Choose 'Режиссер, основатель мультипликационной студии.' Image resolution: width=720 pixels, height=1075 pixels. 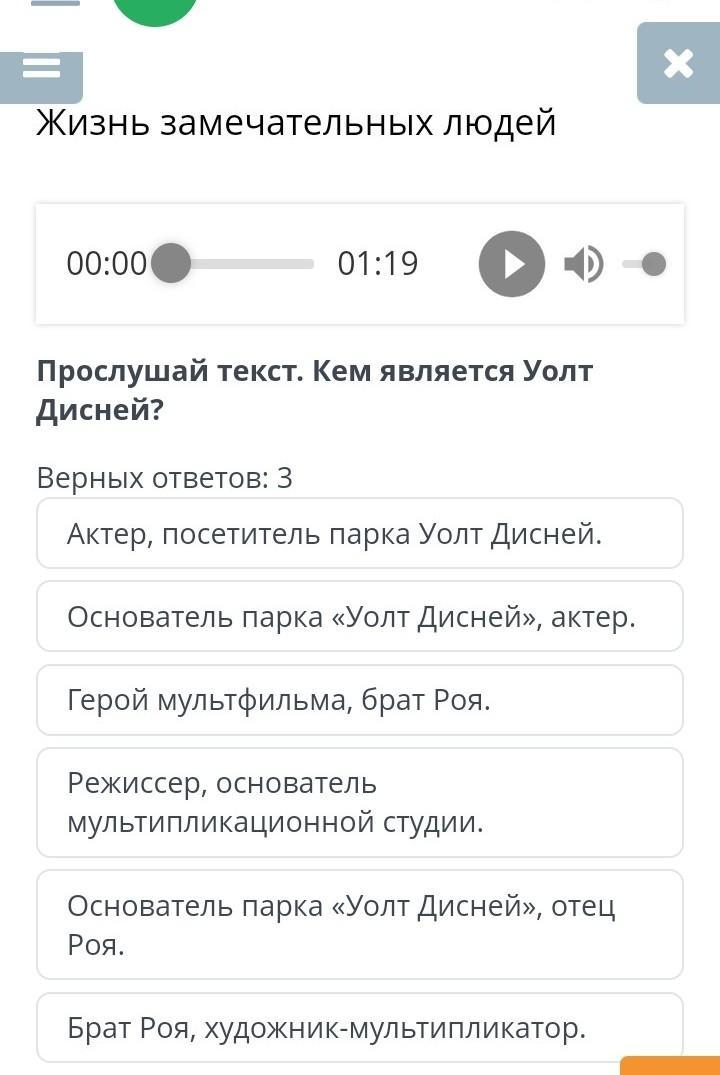click(x=360, y=802)
